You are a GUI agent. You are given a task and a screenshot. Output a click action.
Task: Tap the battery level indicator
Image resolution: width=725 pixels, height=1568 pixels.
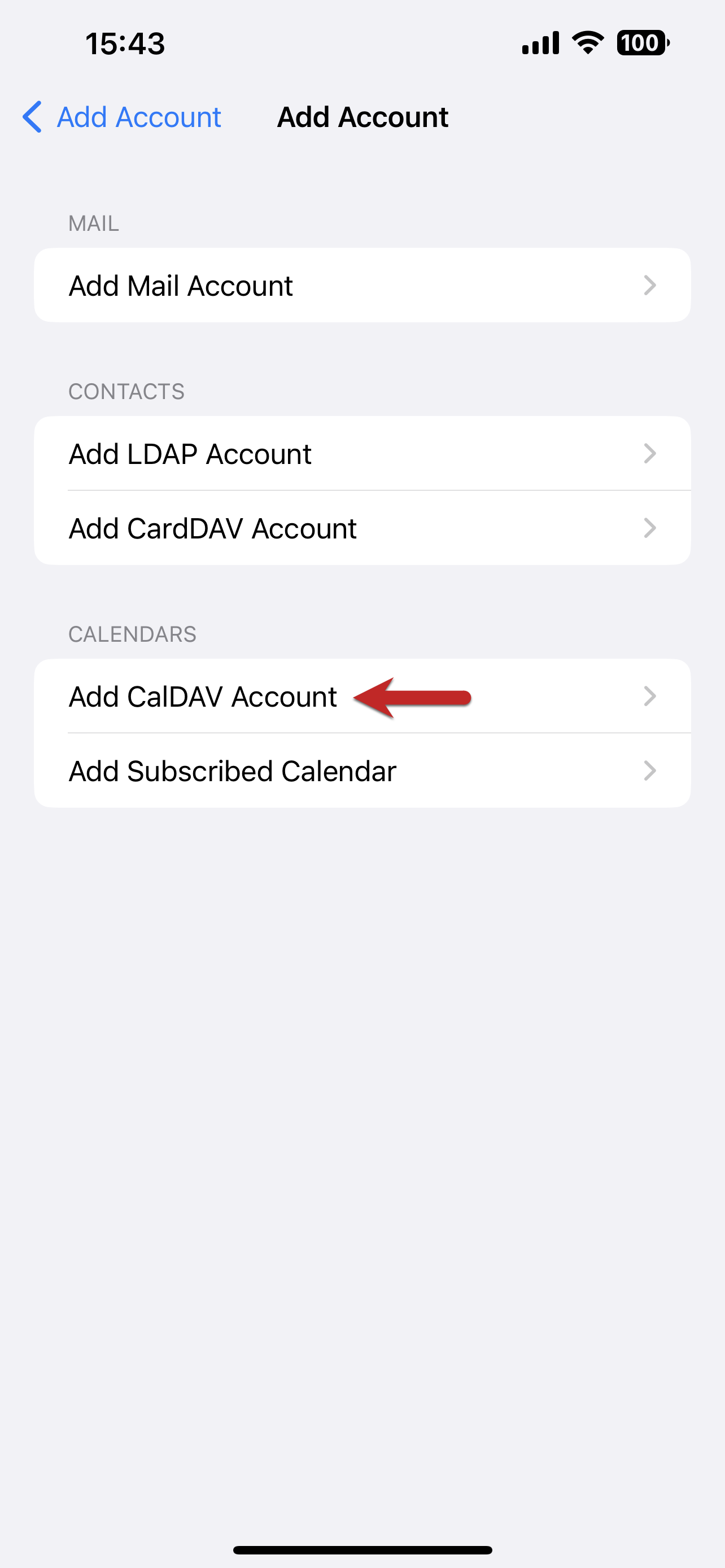[641, 42]
